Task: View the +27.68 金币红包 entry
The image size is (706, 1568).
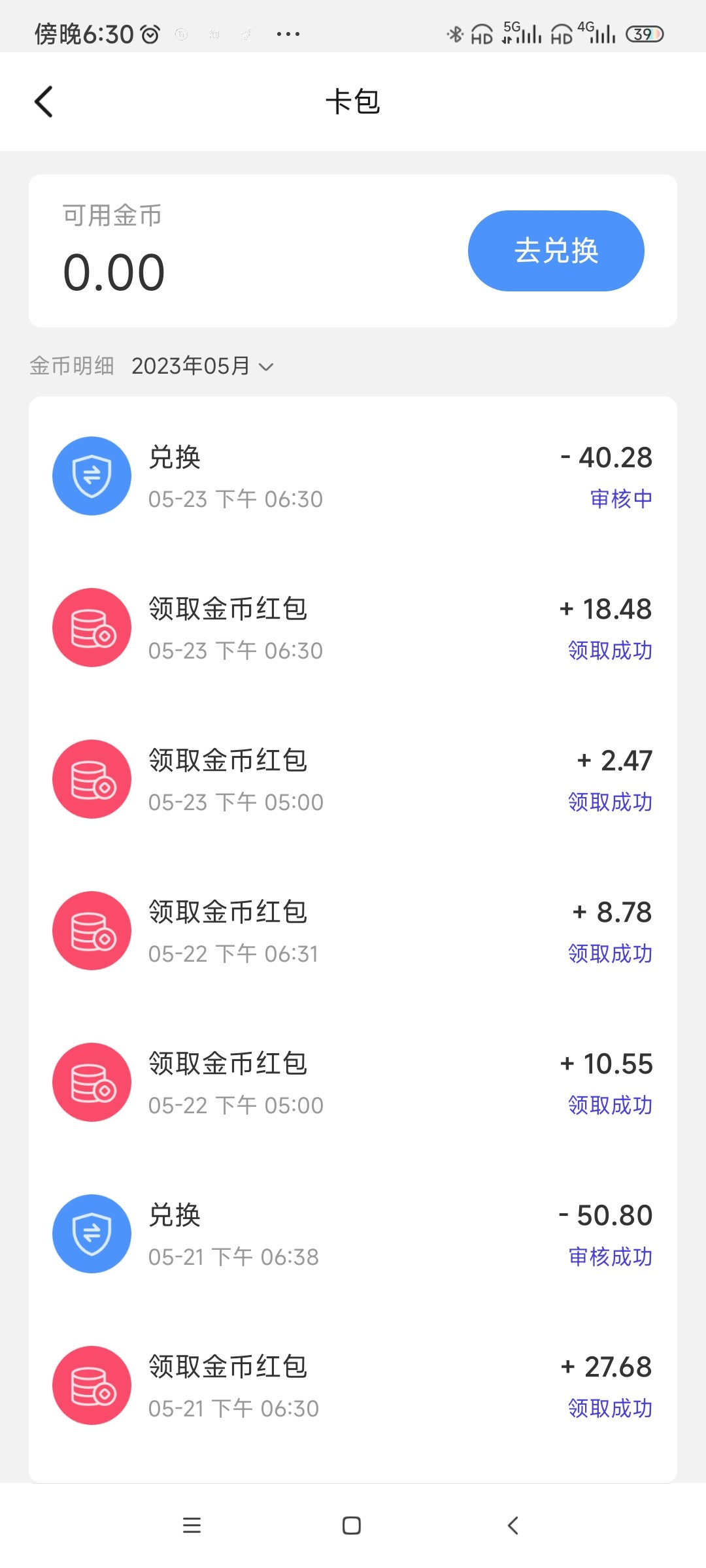Action: [x=353, y=1386]
